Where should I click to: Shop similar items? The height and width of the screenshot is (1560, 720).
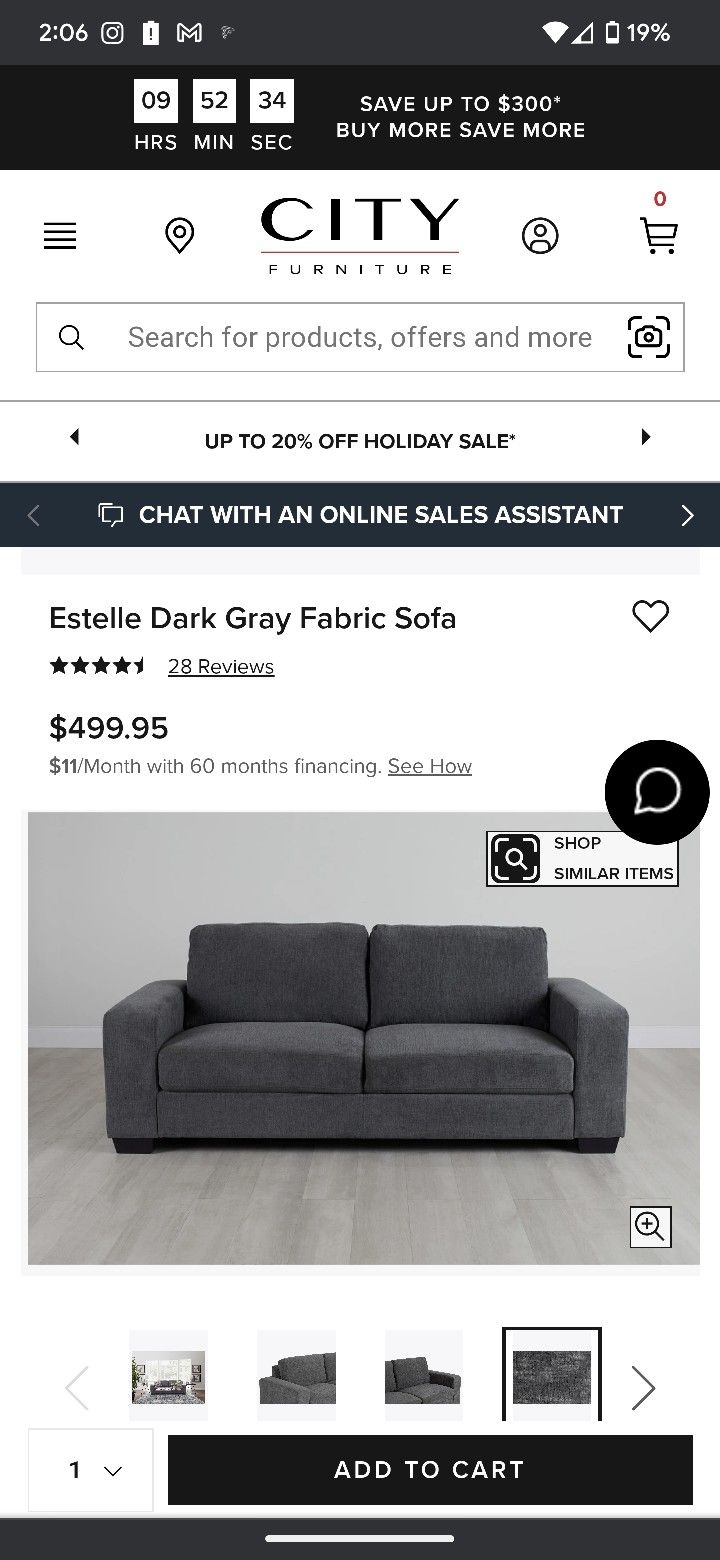(x=582, y=859)
